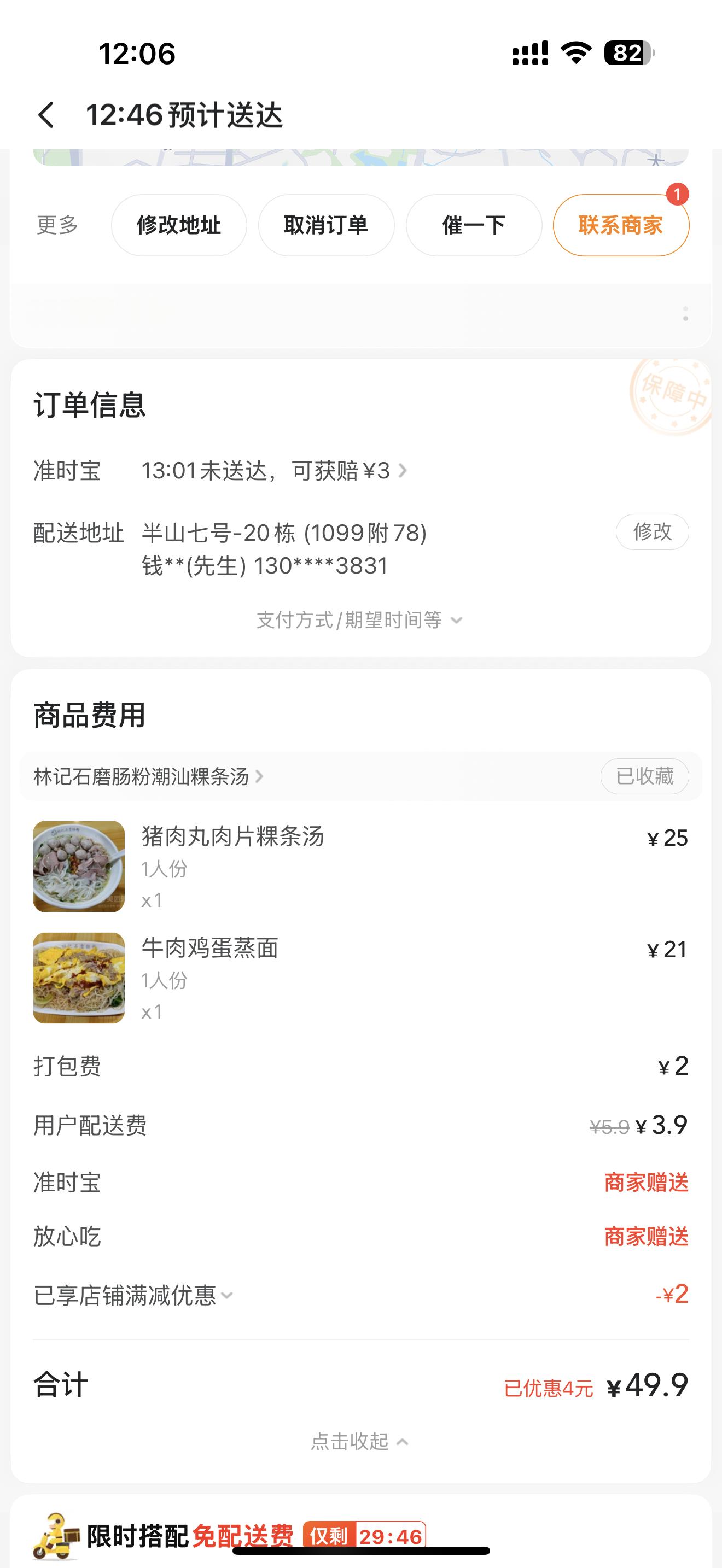Tap 修改 next to the delivery address
Image resolution: width=722 pixels, height=1568 pixels.
[x=652, y=532]
